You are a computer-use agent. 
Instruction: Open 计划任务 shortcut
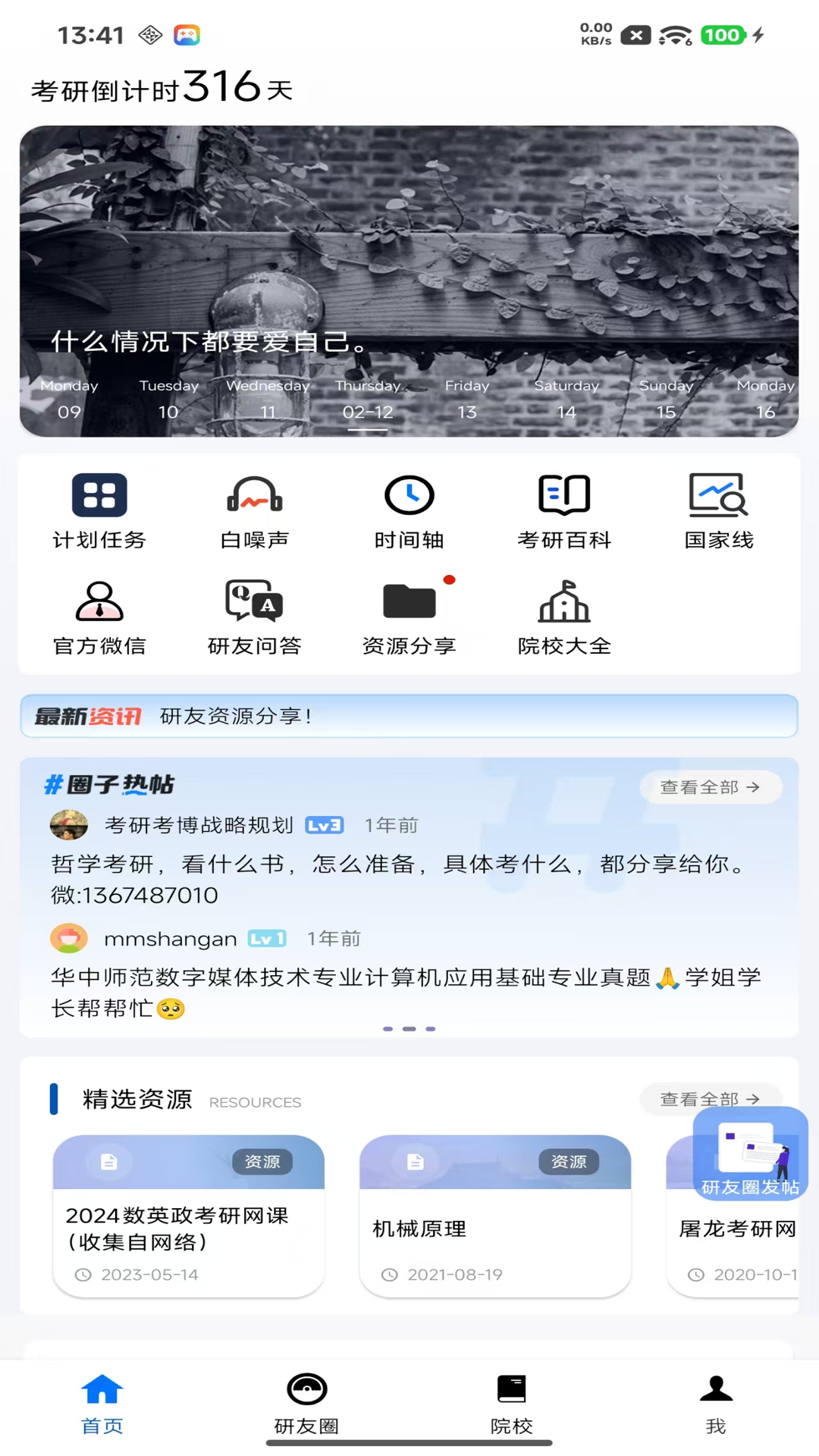click(99, 511)
